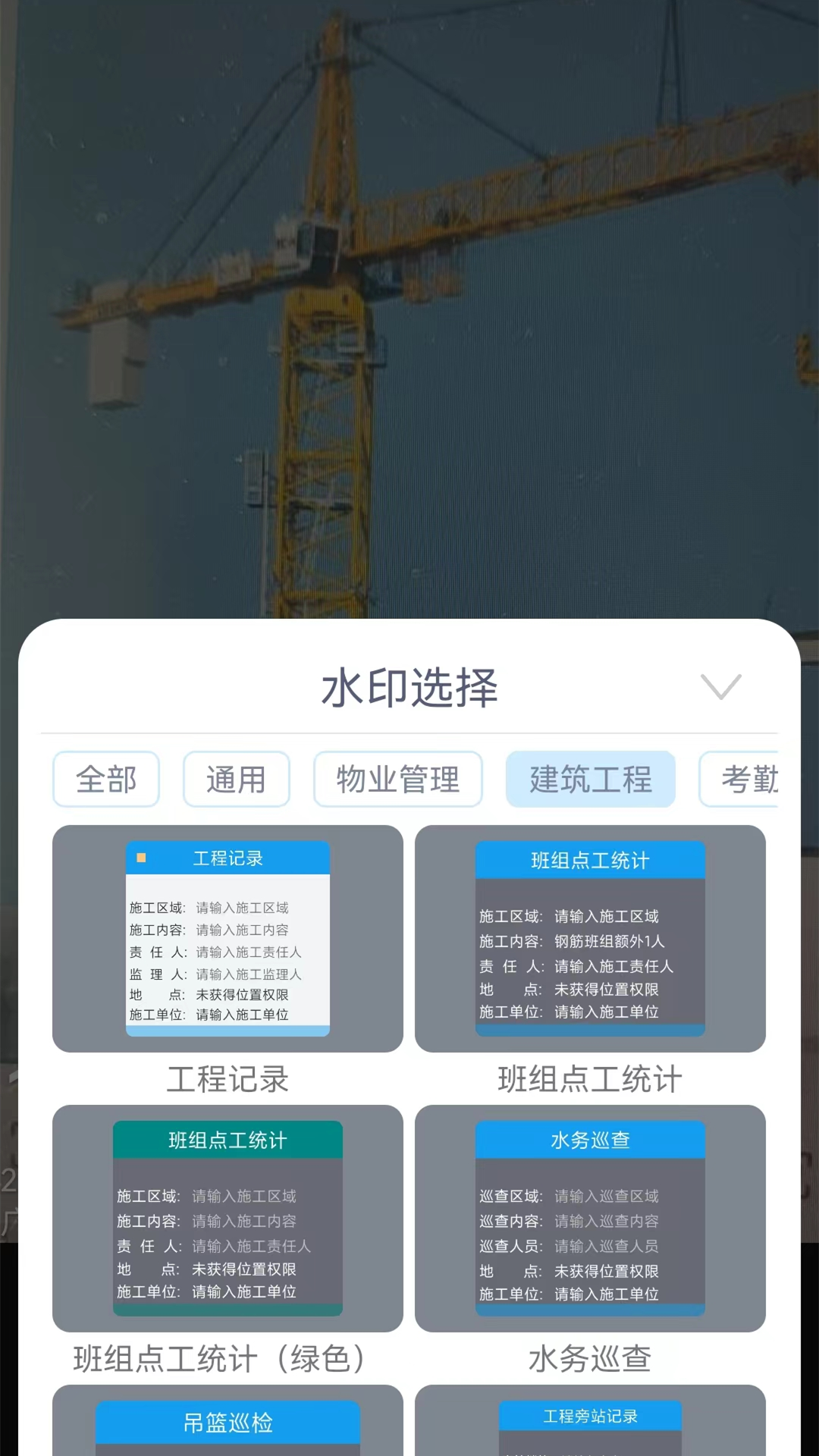Open the 通用 watermark category
The width and height of the screenshot is (819, 1456).
(x=236, y=779)
